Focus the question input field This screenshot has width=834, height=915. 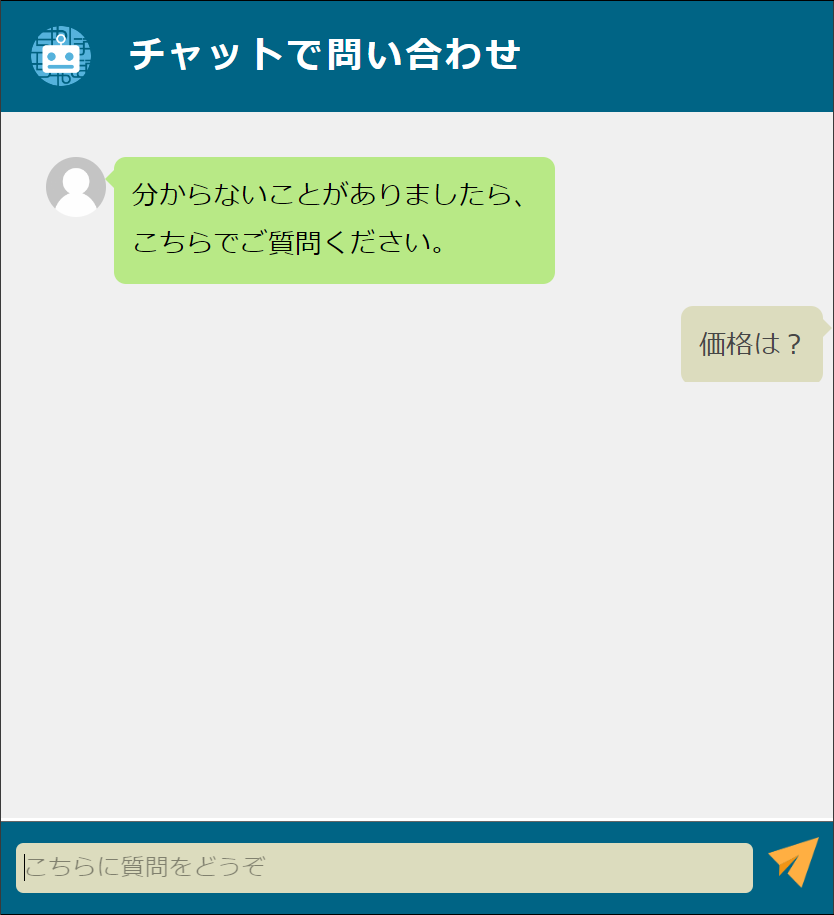tap(384, 867)
